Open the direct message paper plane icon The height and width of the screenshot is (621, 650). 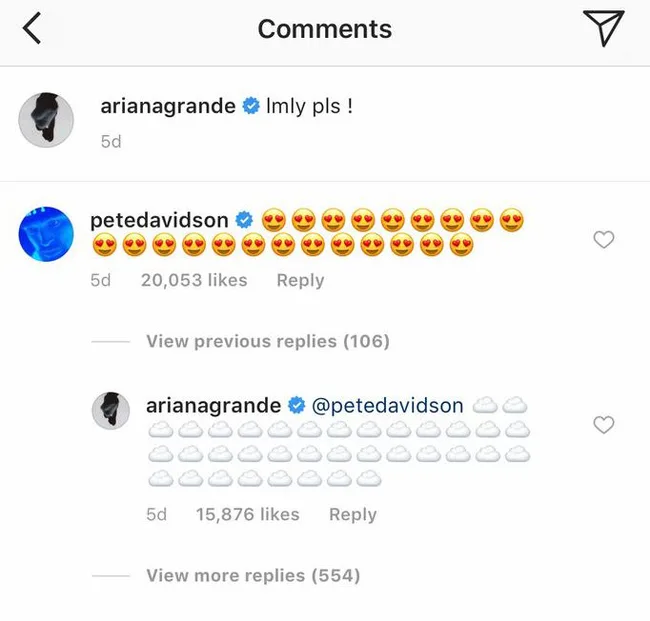pyautogui.click(x=603, y=29)
